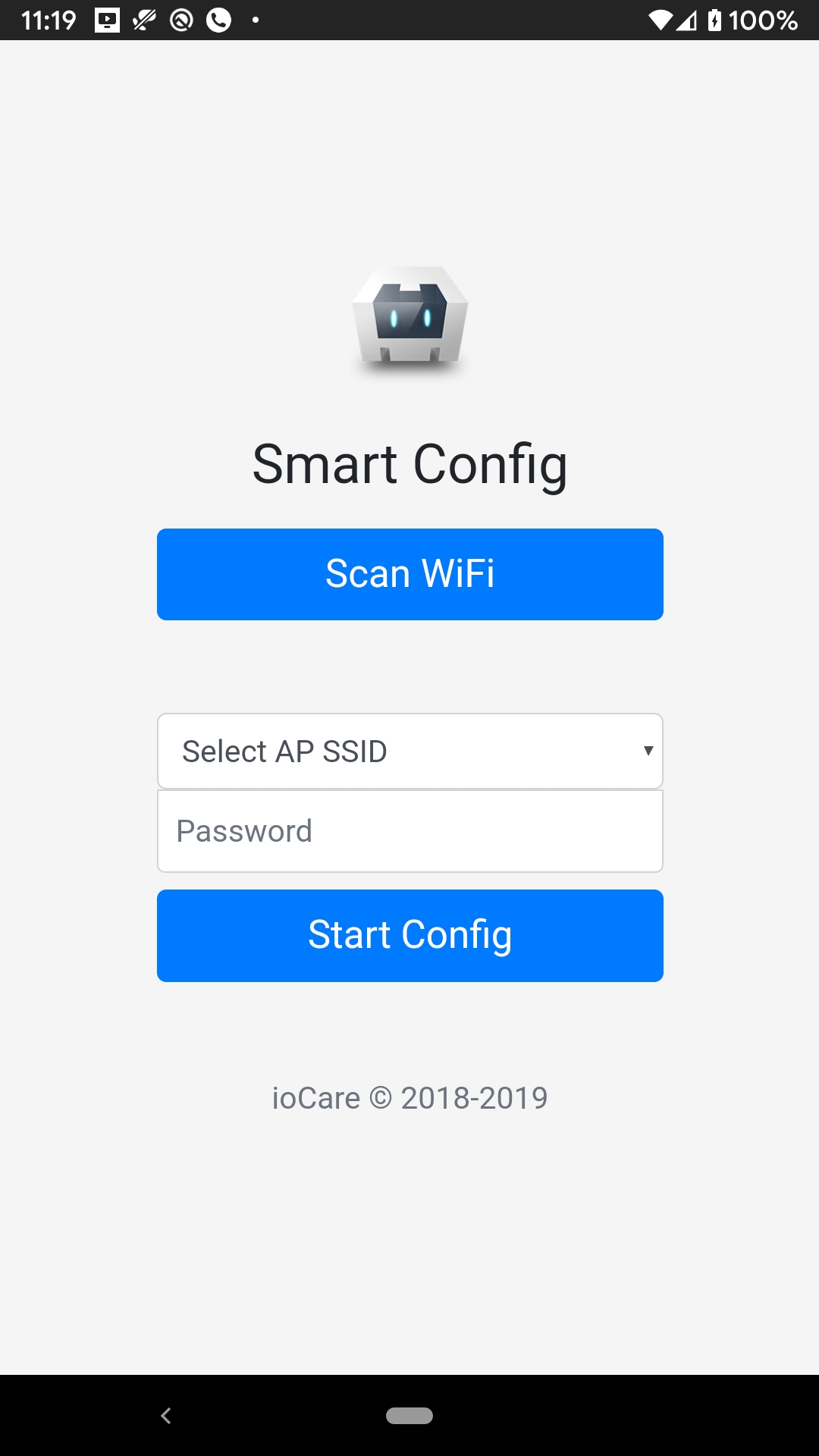Go back using system back arrow
The height and width of the screenshot is (1456, 819).
pos(166,1415)
